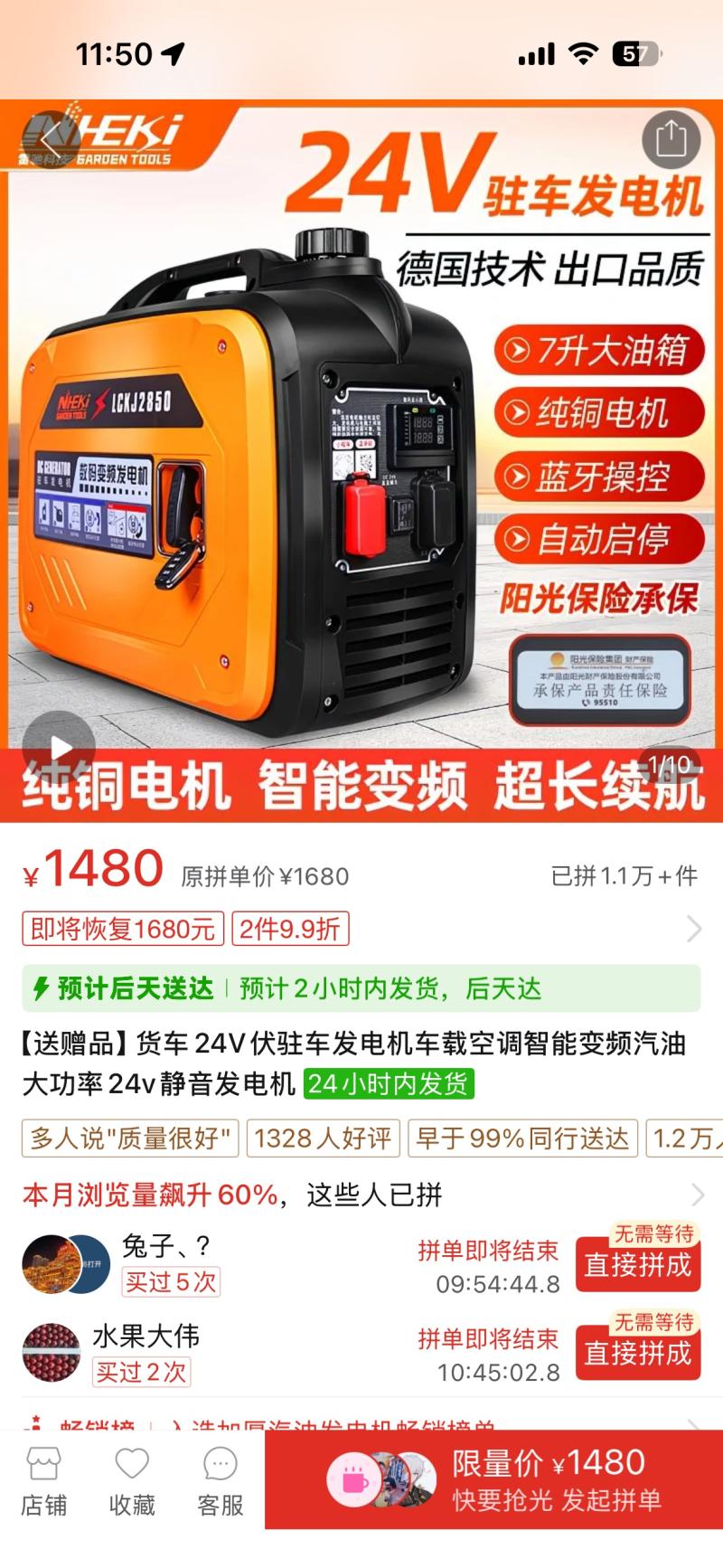Join 水果大伟's group with 直接拼成

(638, 1353)
